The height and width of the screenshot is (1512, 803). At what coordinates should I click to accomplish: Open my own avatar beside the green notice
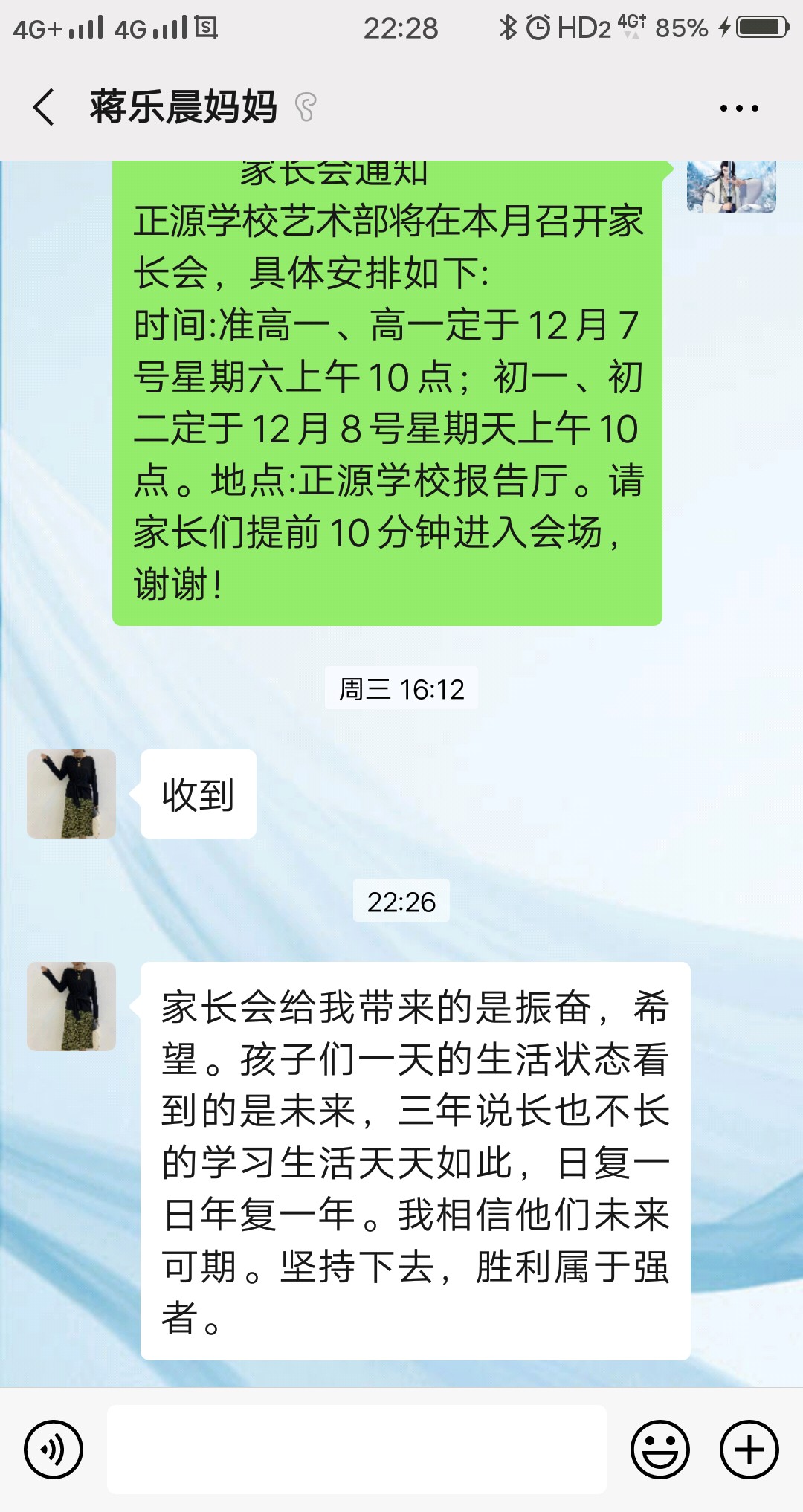click(731, 186)
